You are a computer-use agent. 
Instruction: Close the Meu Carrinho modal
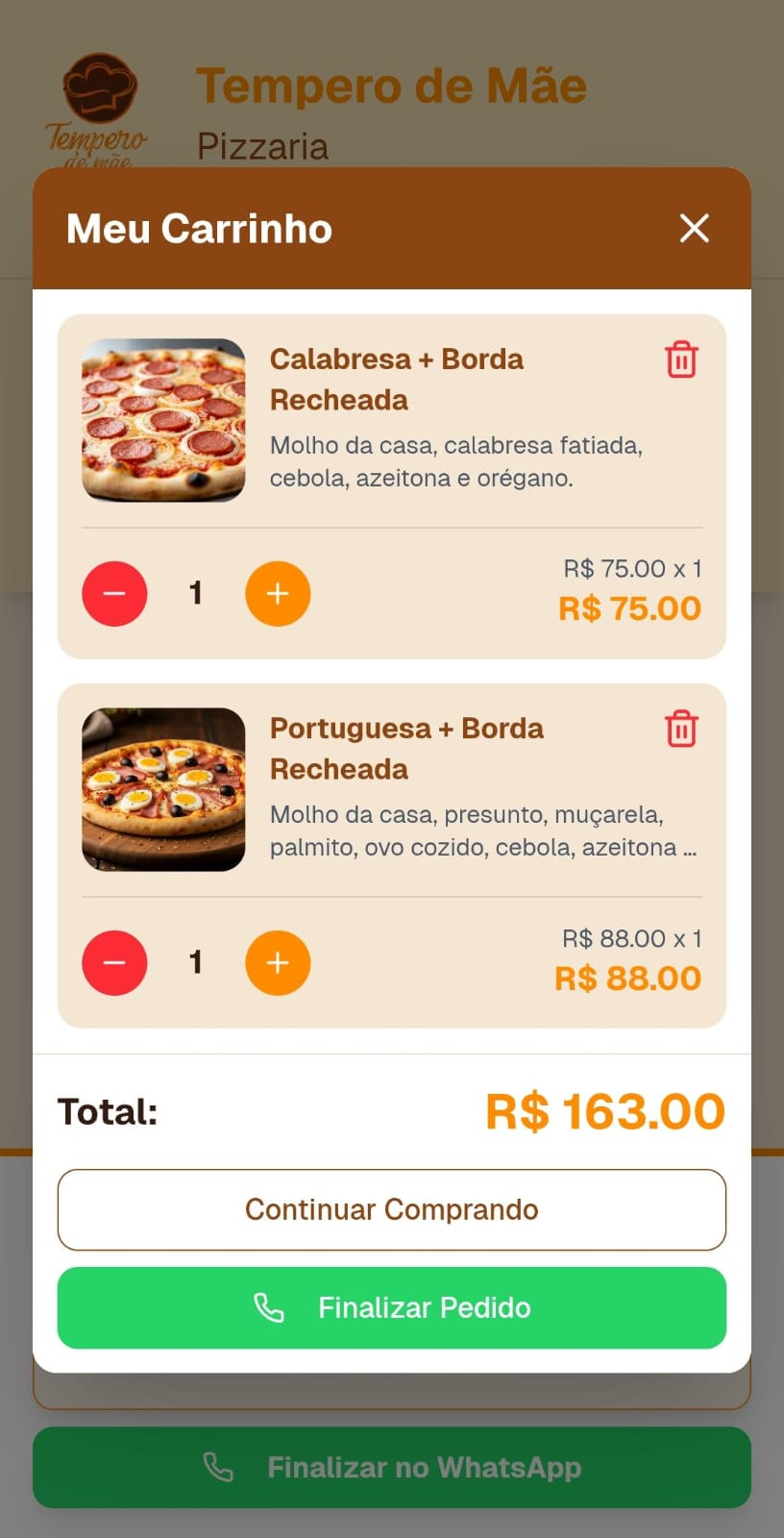[x=694, y=229]
